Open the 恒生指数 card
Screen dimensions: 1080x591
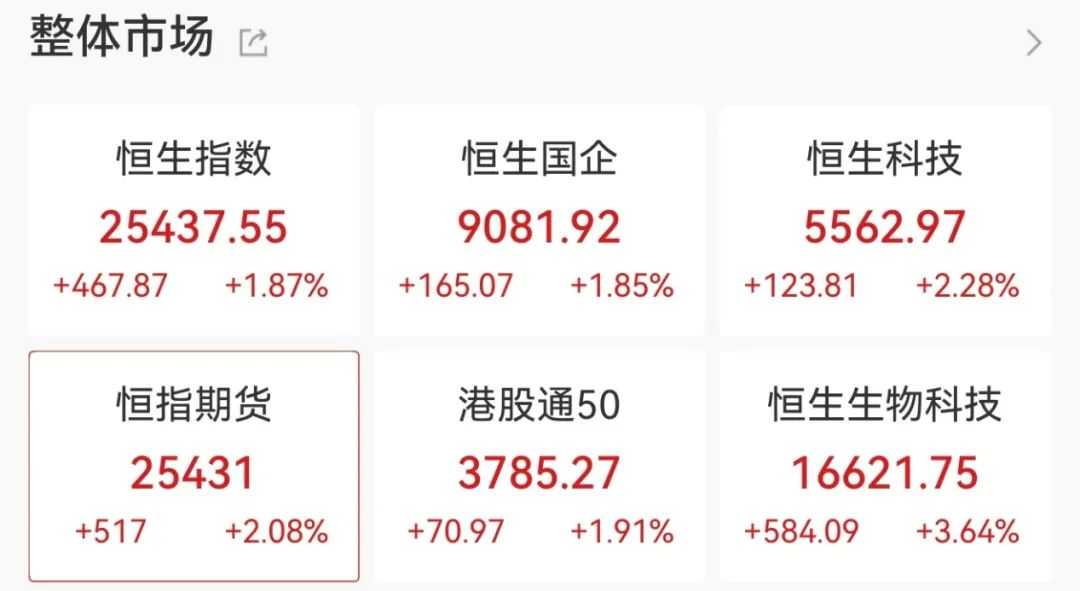point(193,220)
